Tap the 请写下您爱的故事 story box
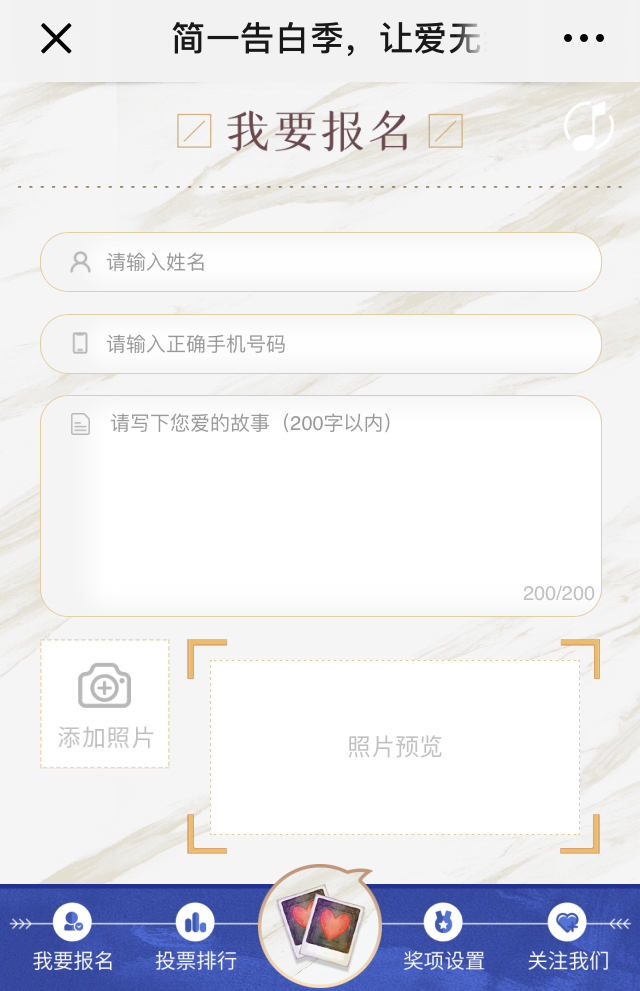Image resolution: width=640 pixels, height=991 pixels. 320,505
